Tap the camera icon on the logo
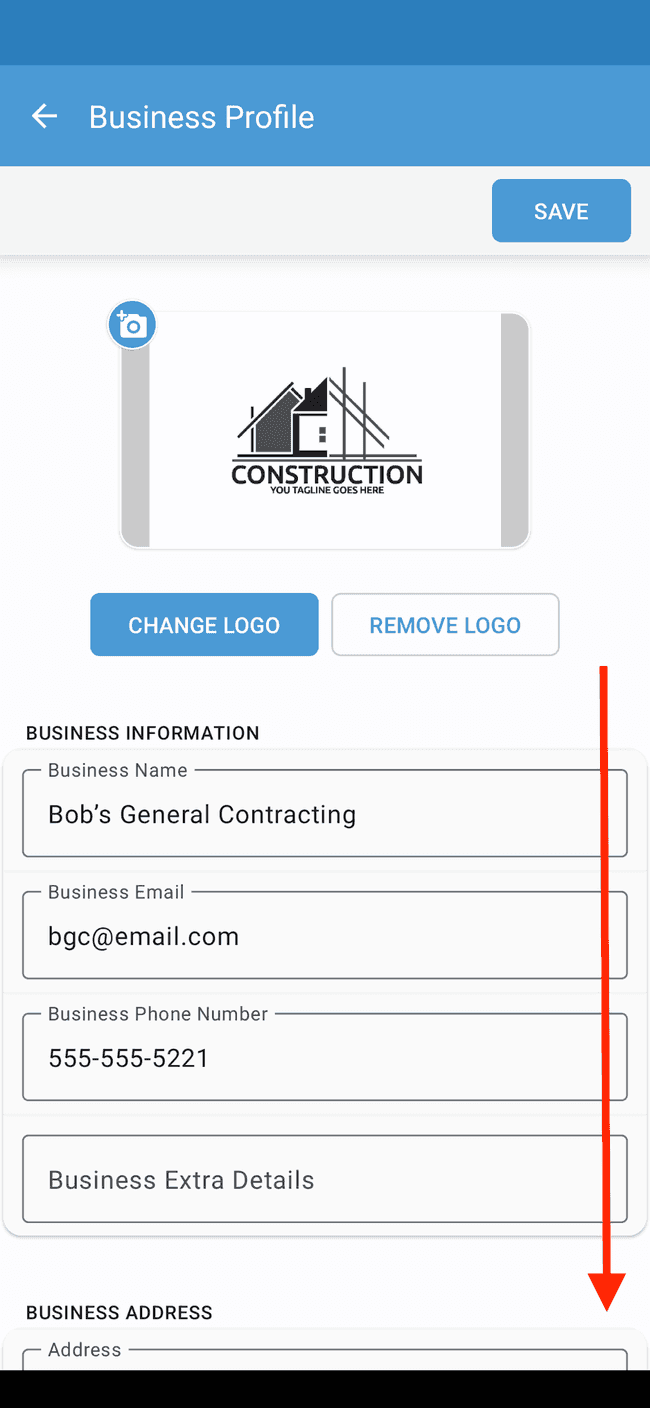Screen dimensions: 650x1408 pos(132,325)
